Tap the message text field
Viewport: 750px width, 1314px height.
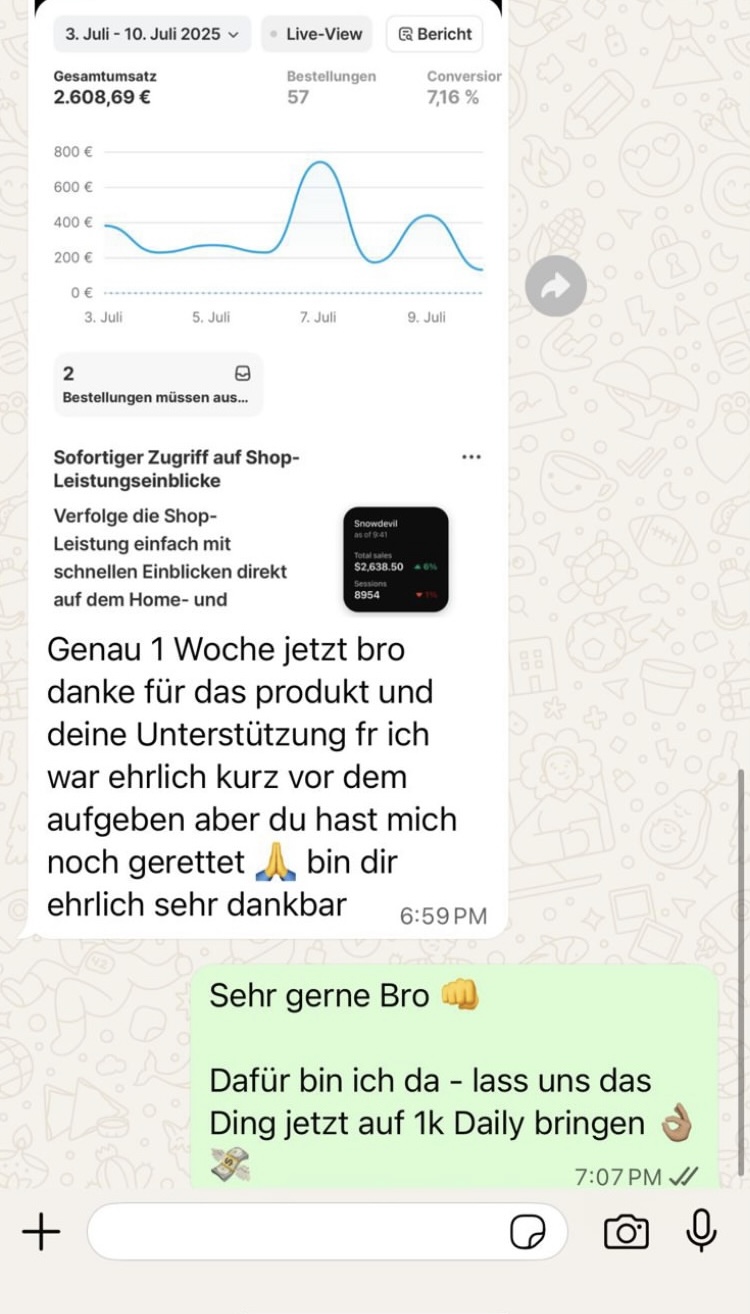300,1231
